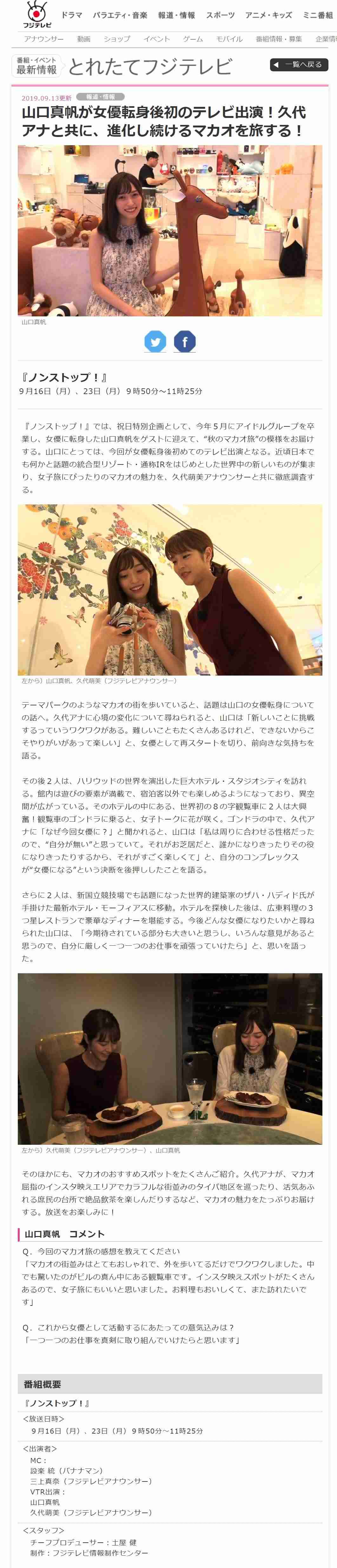Share article on Facebook

point(185,341)
